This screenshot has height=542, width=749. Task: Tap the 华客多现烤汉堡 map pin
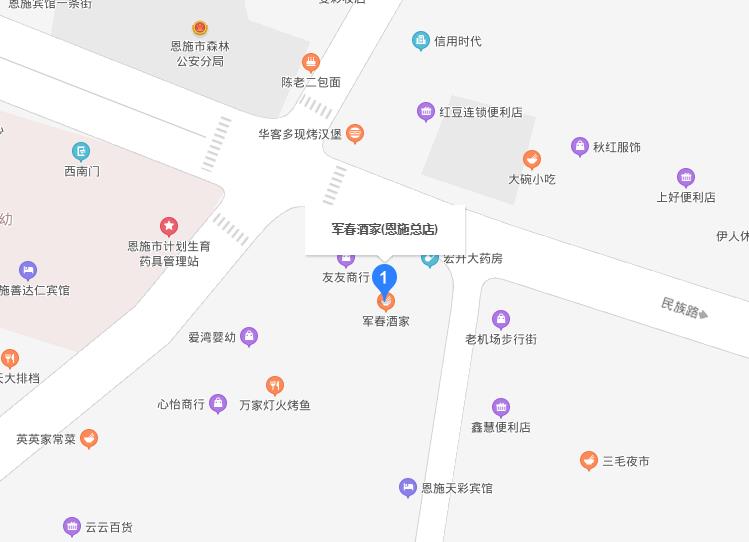tap(354, 134)
